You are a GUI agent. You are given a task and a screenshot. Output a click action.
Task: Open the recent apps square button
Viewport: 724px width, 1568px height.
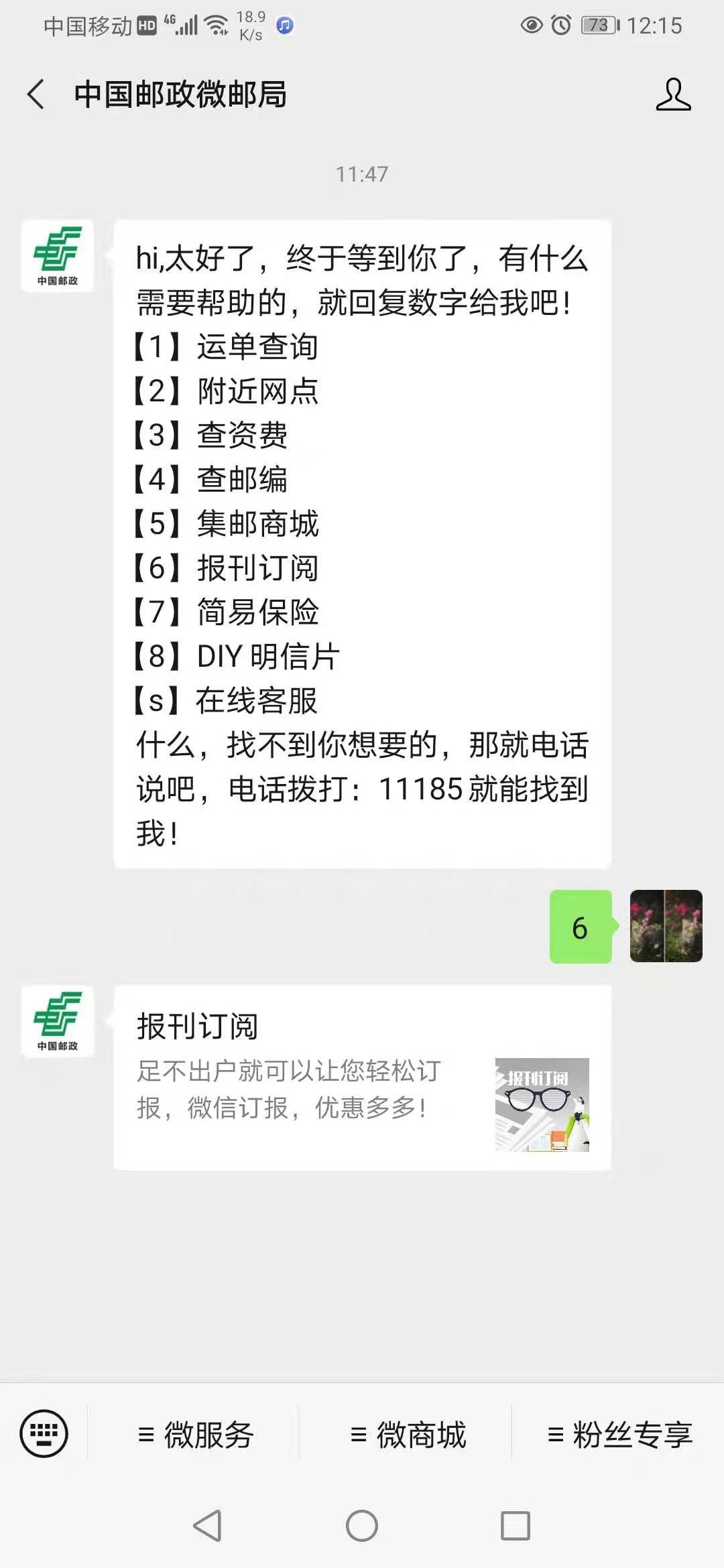click(516, 1526)
